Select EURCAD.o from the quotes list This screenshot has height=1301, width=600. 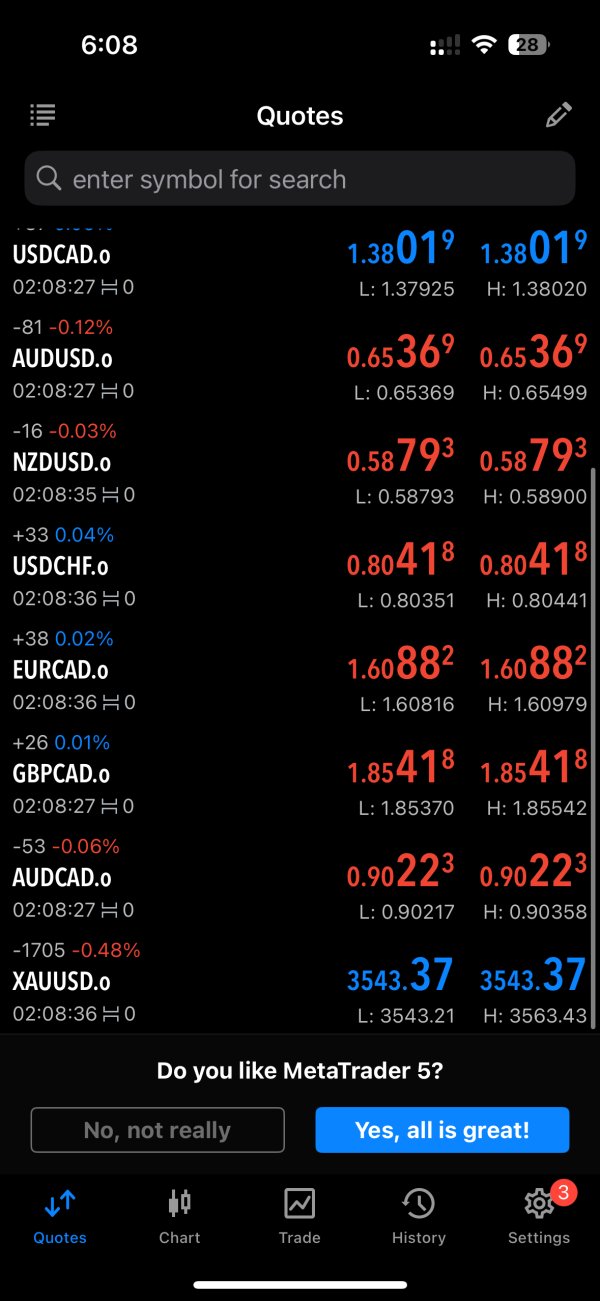300,672
